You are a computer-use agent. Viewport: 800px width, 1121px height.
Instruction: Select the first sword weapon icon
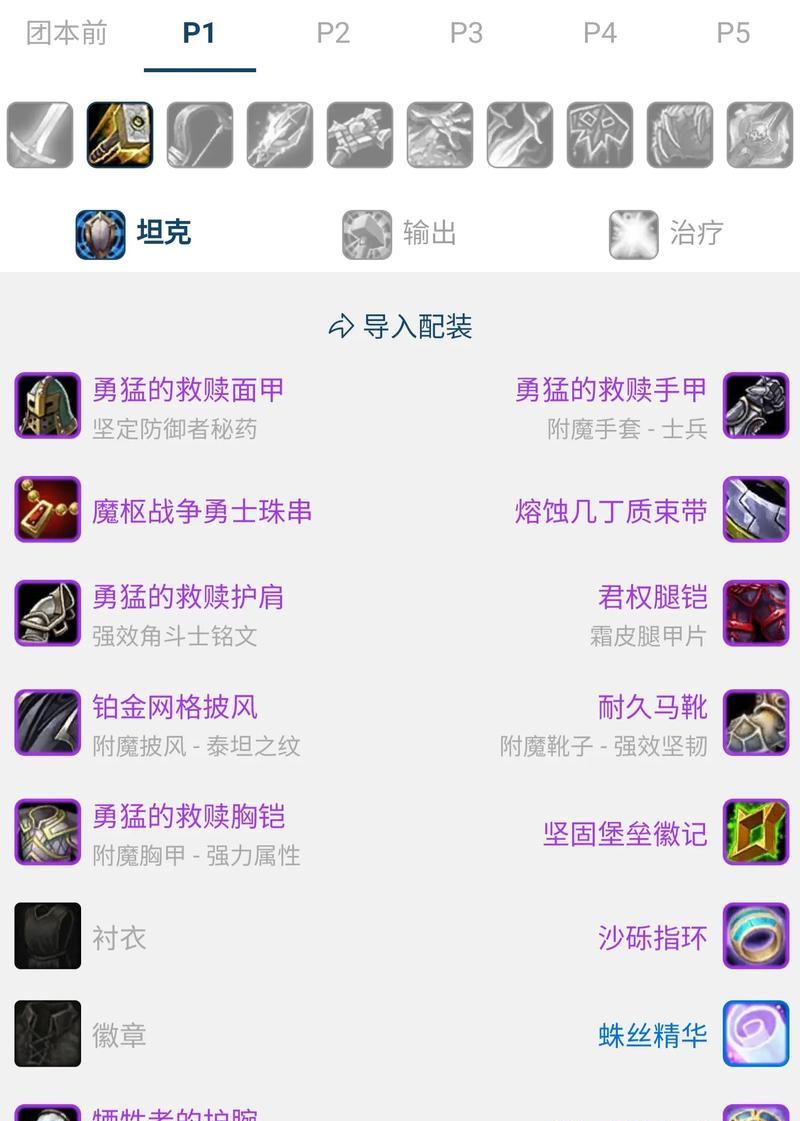[40, 134]
